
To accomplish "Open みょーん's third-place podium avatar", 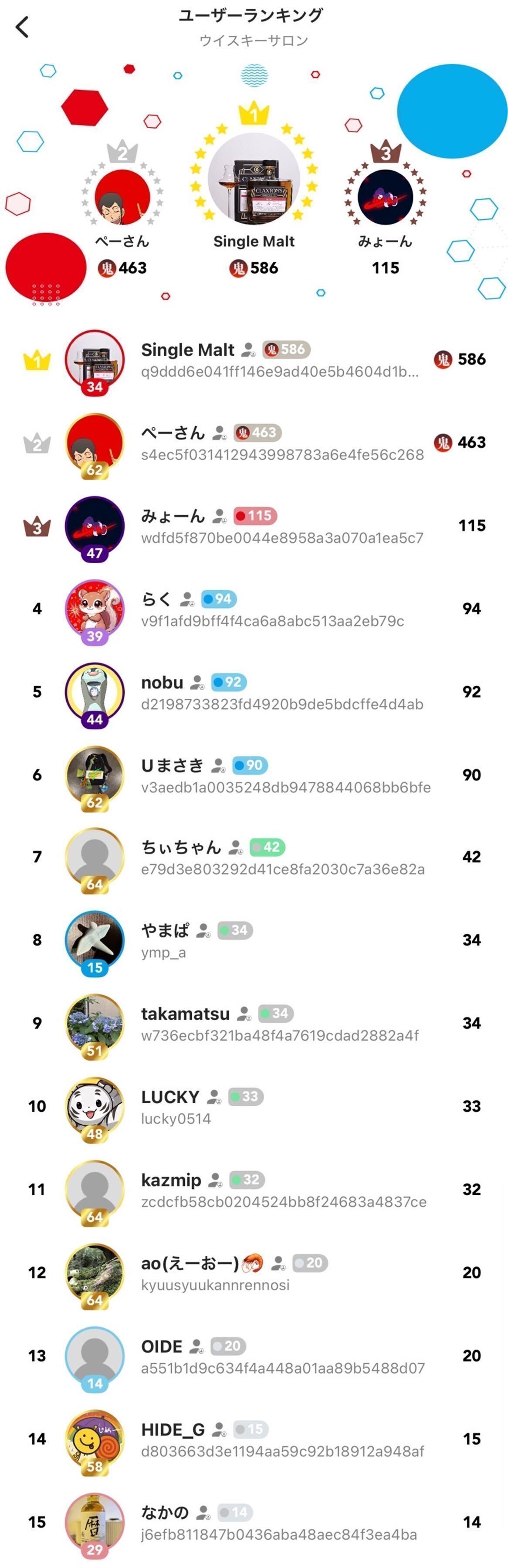I will (385, 197).
